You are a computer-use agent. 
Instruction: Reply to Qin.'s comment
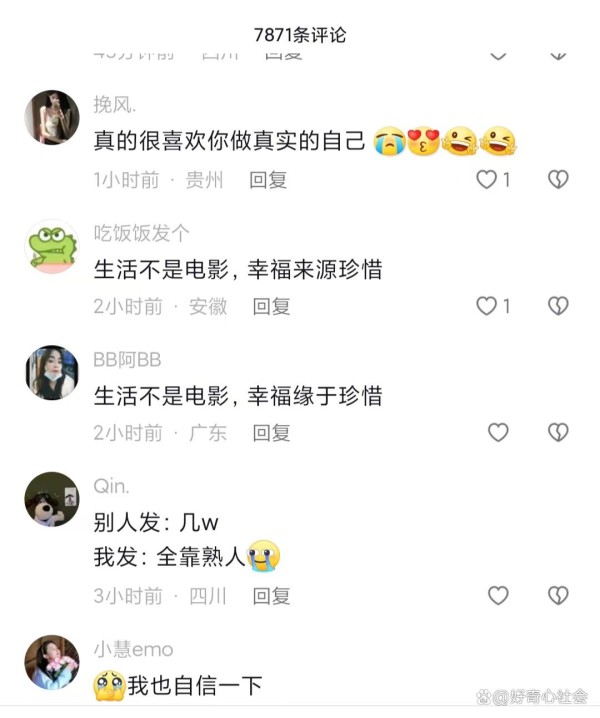(271, 596)
